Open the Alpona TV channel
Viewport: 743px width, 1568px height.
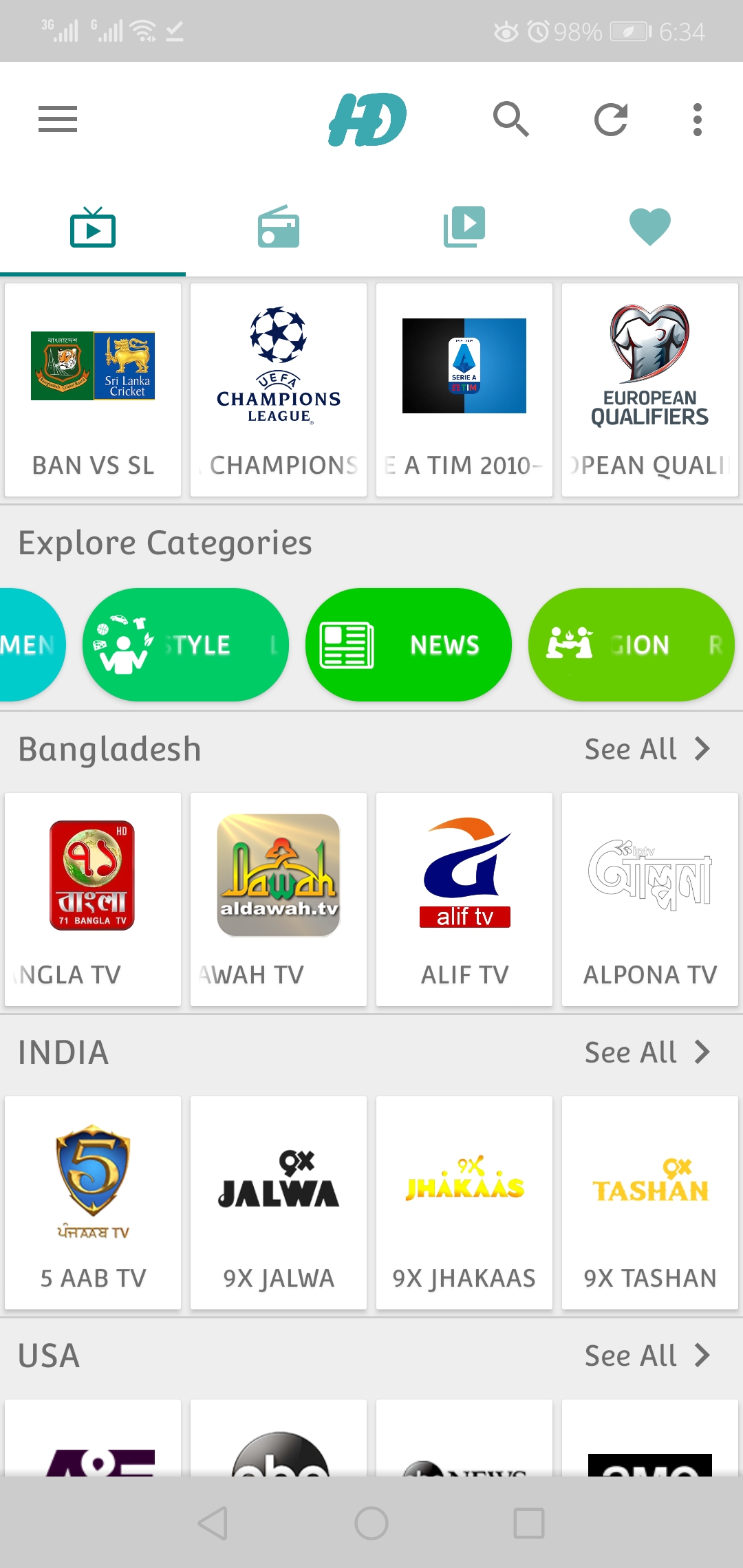649,899
